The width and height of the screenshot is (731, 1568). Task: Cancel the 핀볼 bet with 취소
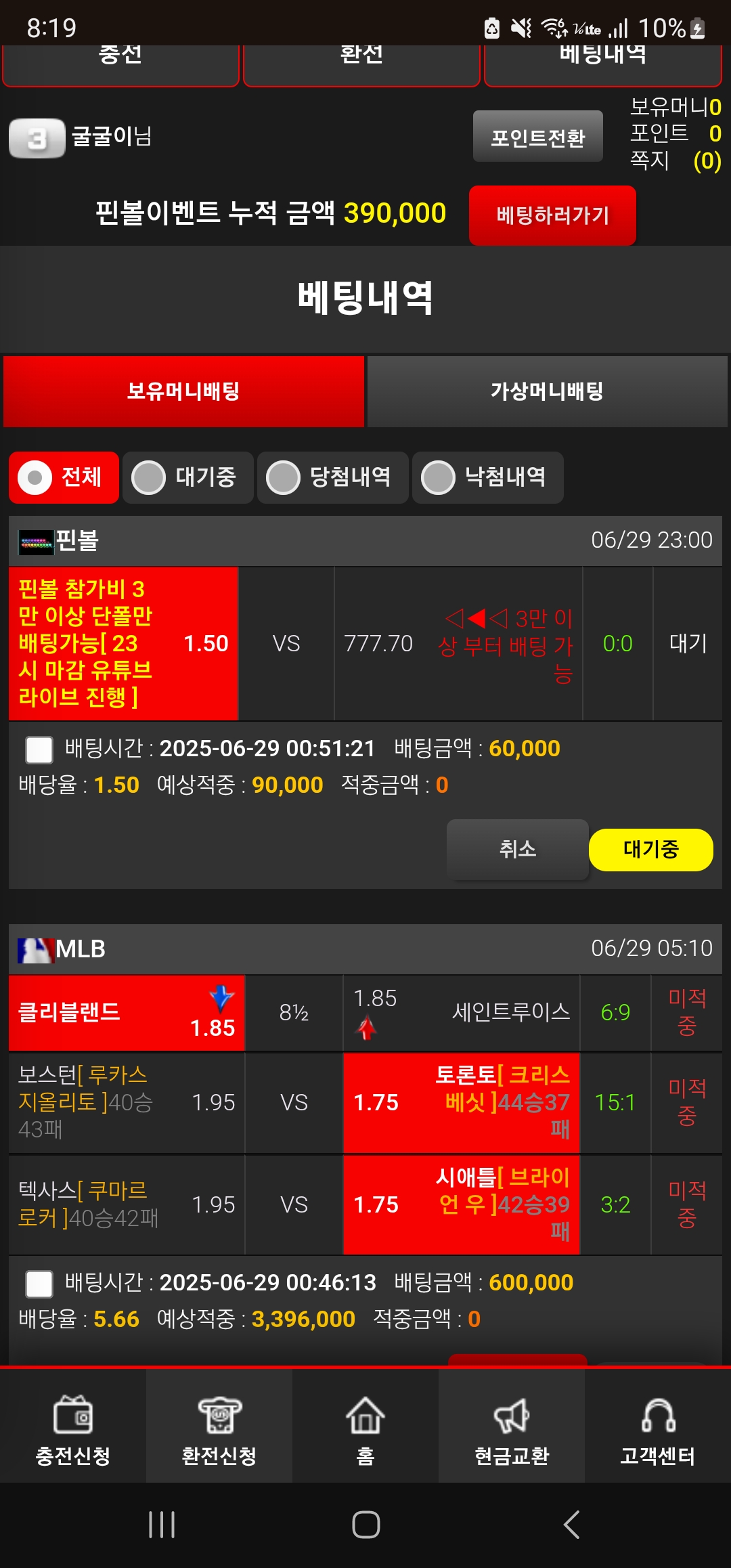click(518, 849)
